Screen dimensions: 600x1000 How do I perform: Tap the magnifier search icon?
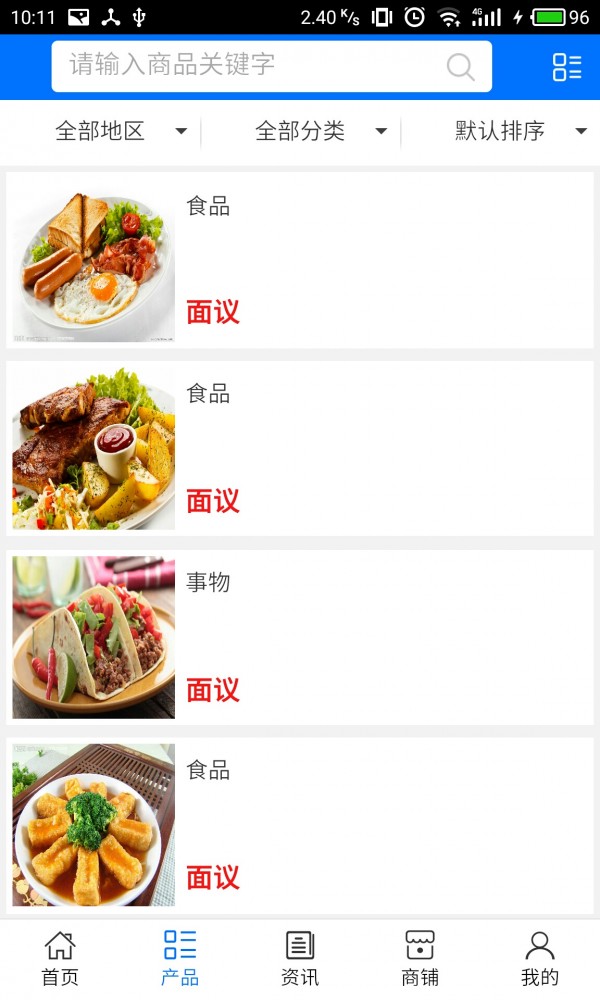tap(460, 67)
